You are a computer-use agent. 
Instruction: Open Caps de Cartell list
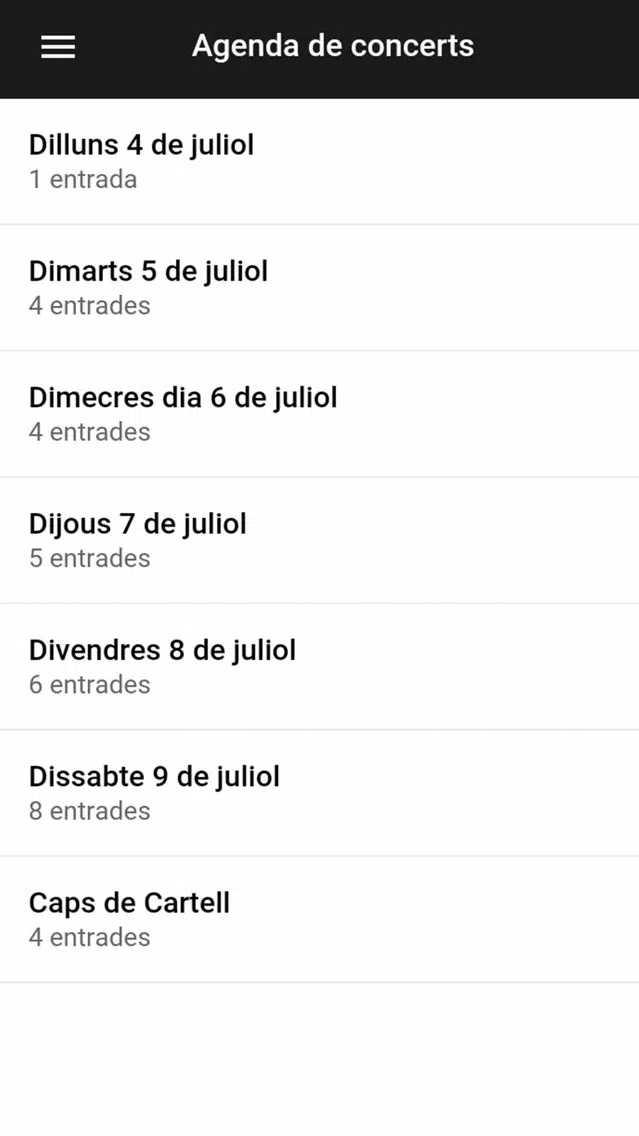(x=320, y=919)
